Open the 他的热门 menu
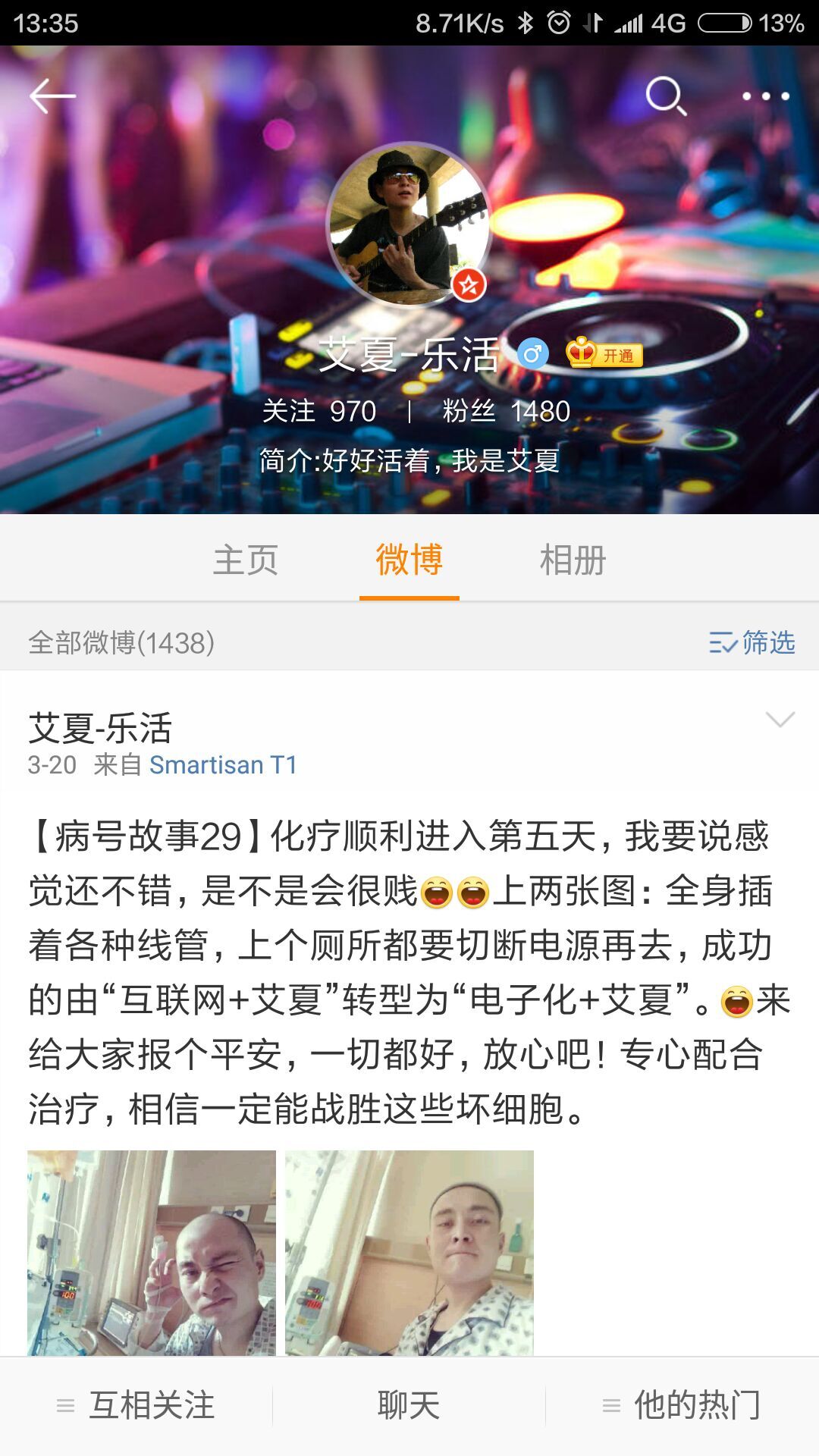Image resolution: width=819 pixels, height=1456 pixels. coord(682,1405)
